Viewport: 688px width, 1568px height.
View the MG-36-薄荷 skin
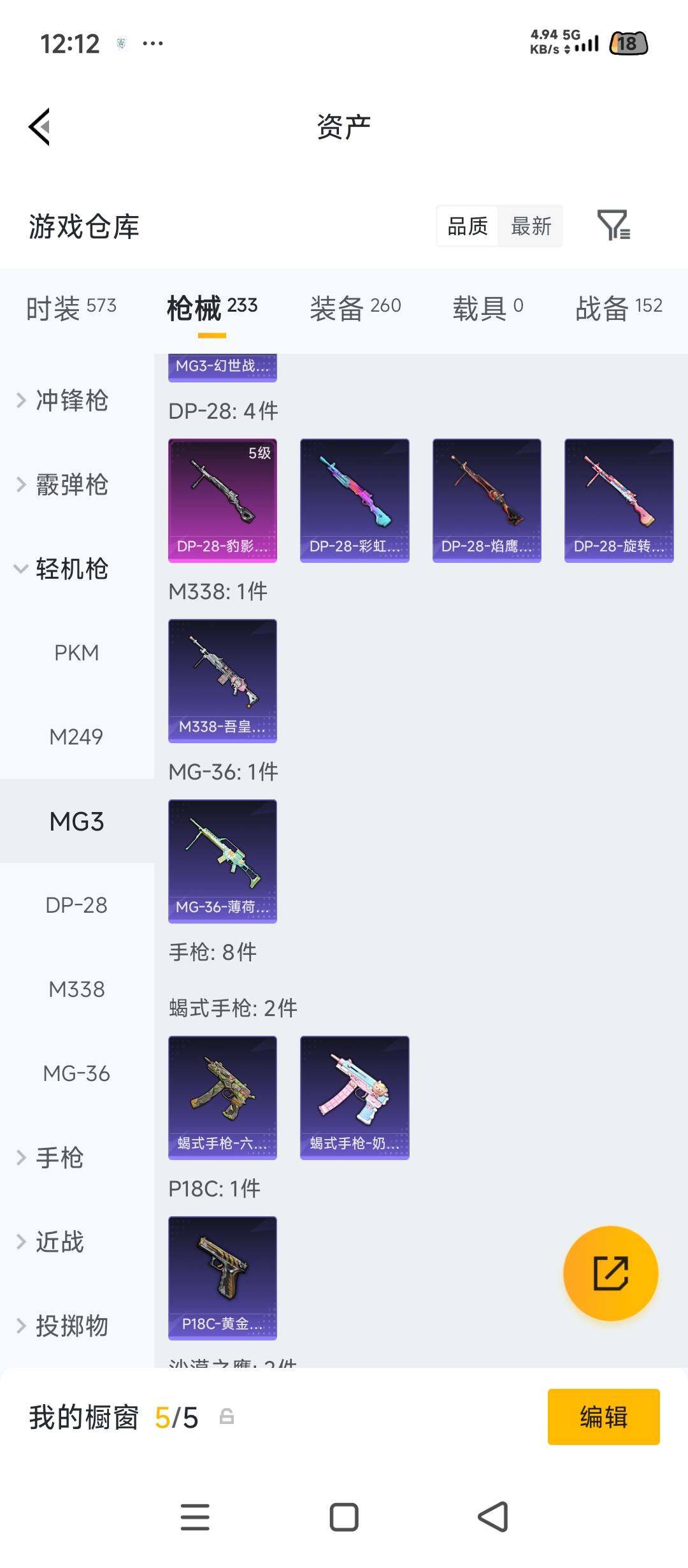222,861
